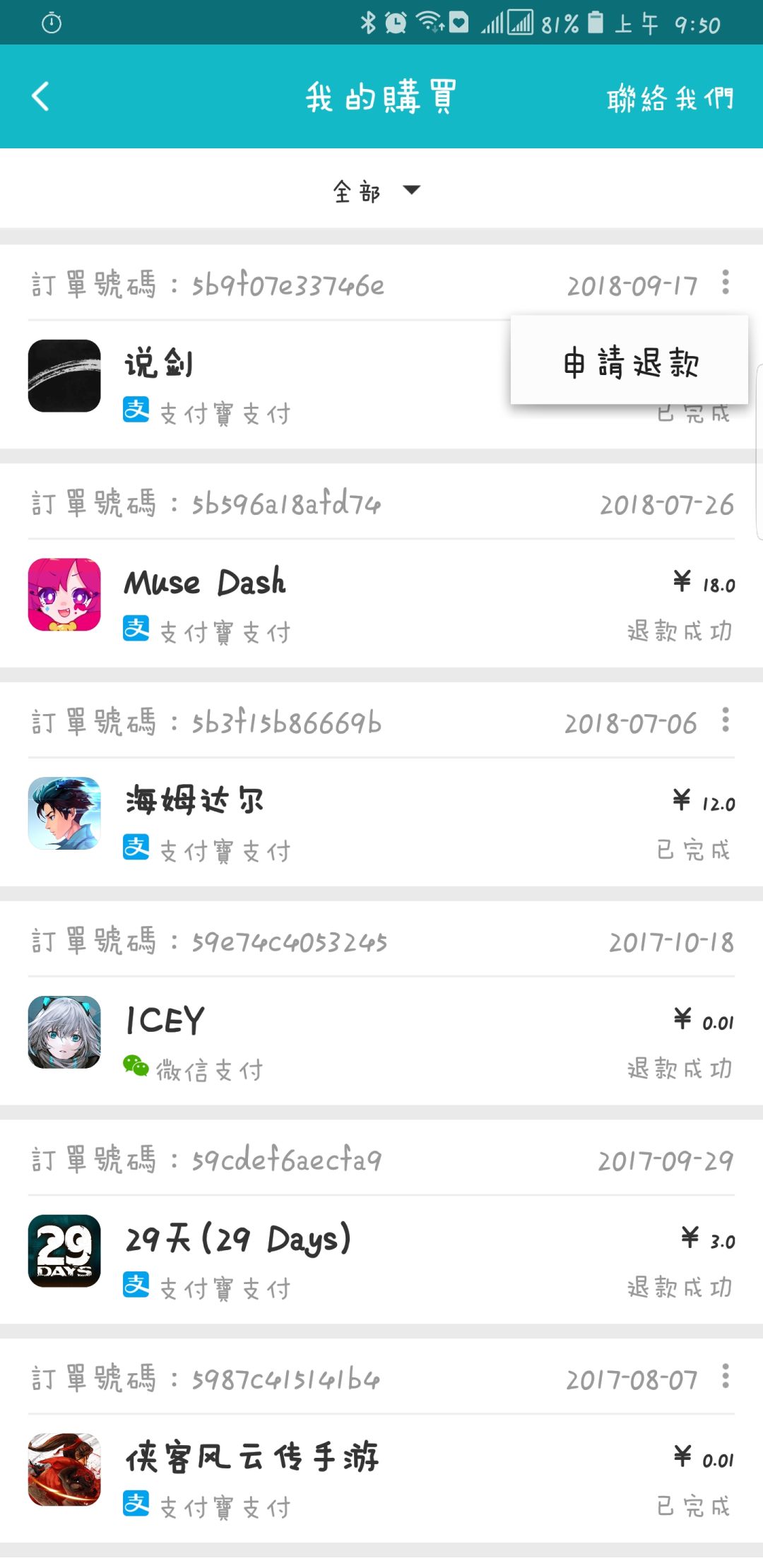This screenshot has height=1568, width=763.
Task: Open the three-dot menu on the 2017-08-07 order
Action: pyautogui.click(x=726, y=1377)
